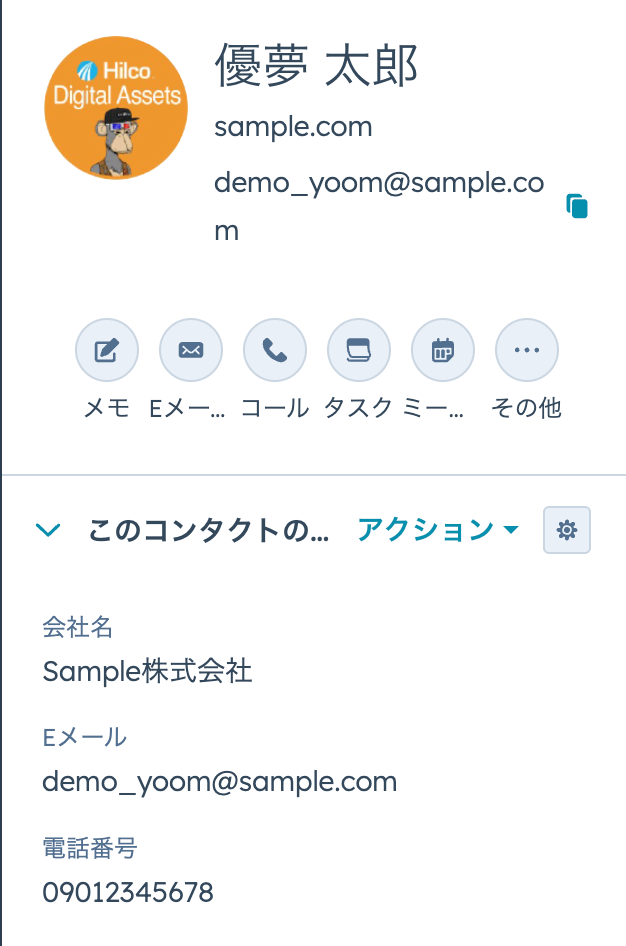Viewport: 626px width, 946px height.
Task: Copy the email address demo_yoom@sample.com
Action: click(x=577, y=207)
